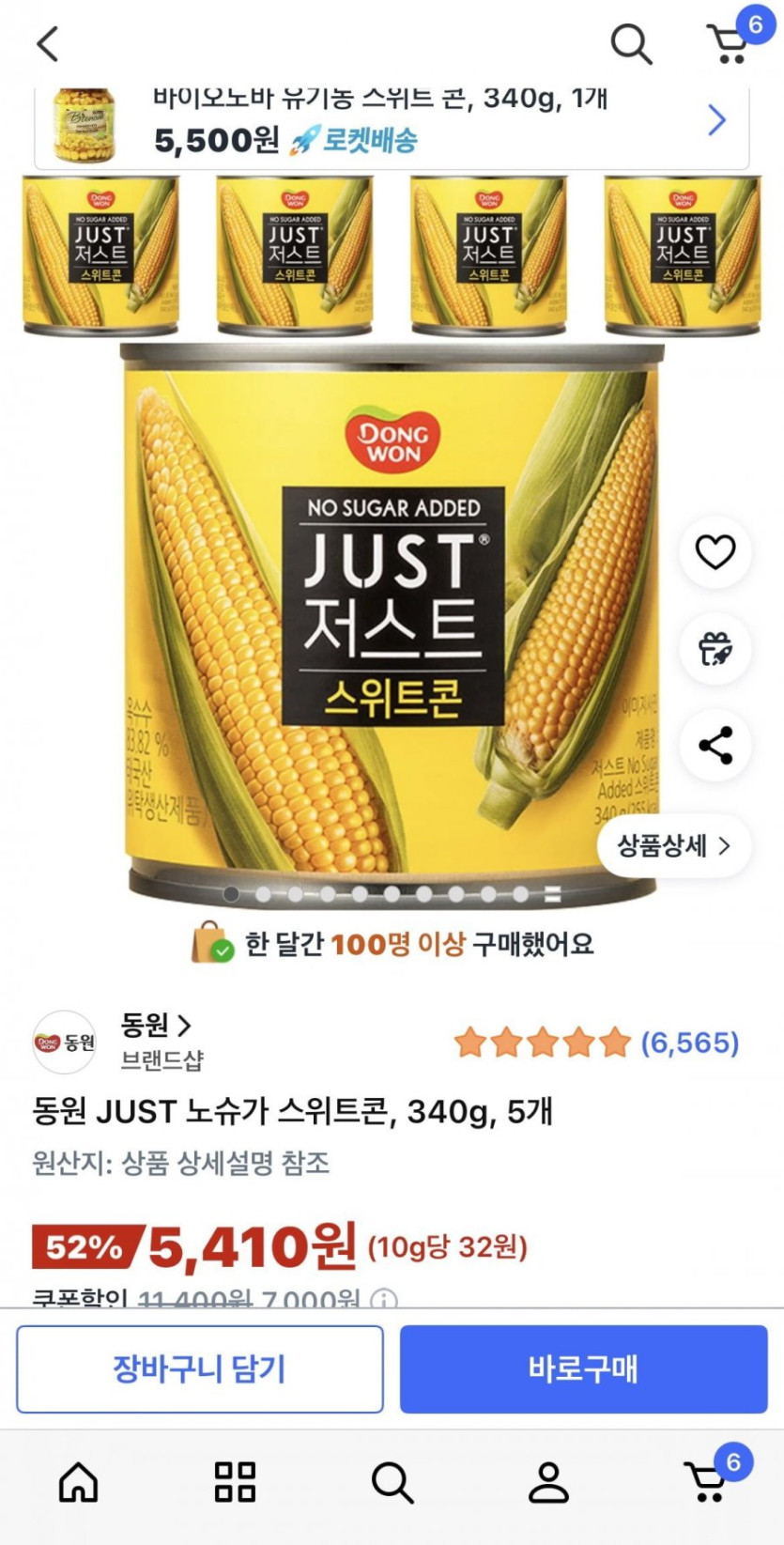Toggle the wishlist heart for this product
This screenshot has width=784, height=1545.
[x=715, y=552]
